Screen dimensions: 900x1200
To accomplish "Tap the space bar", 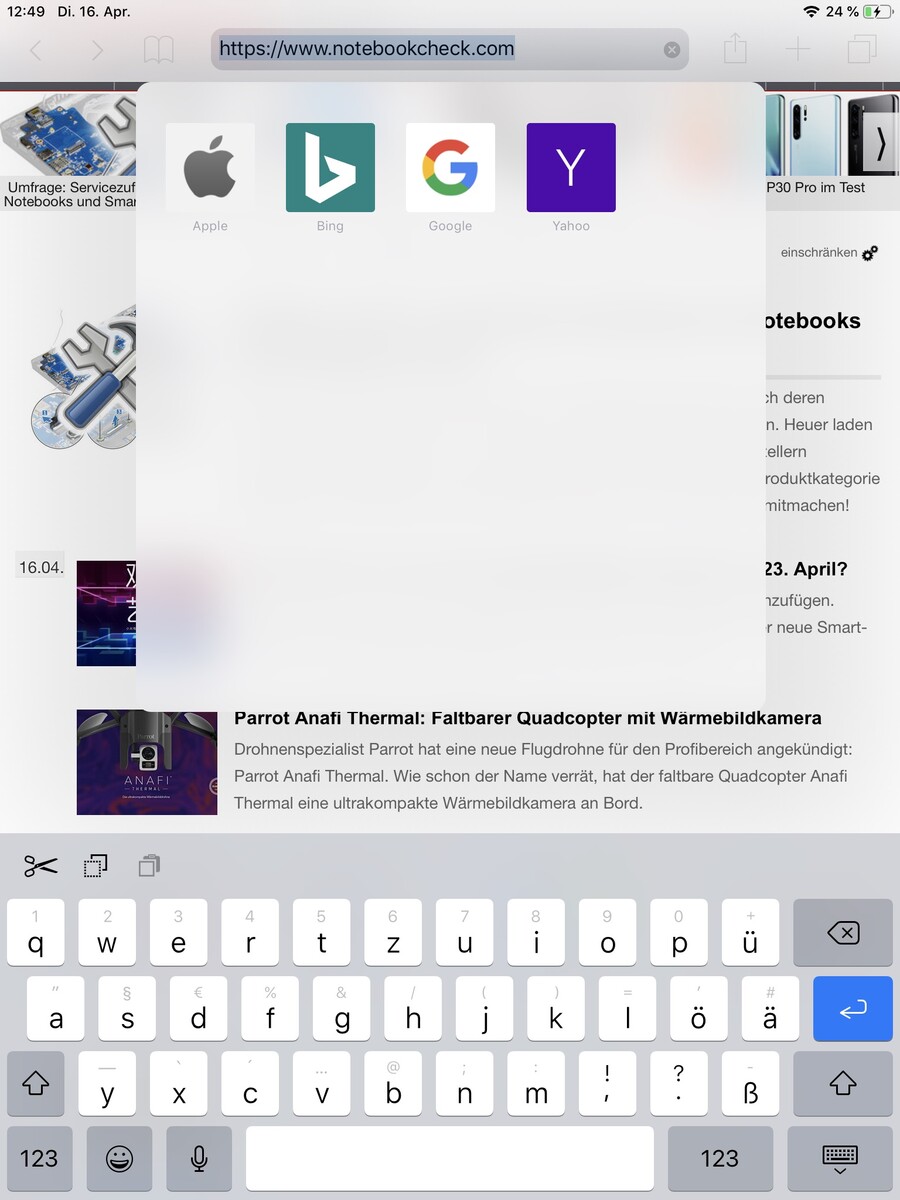I will [449, 1158].
